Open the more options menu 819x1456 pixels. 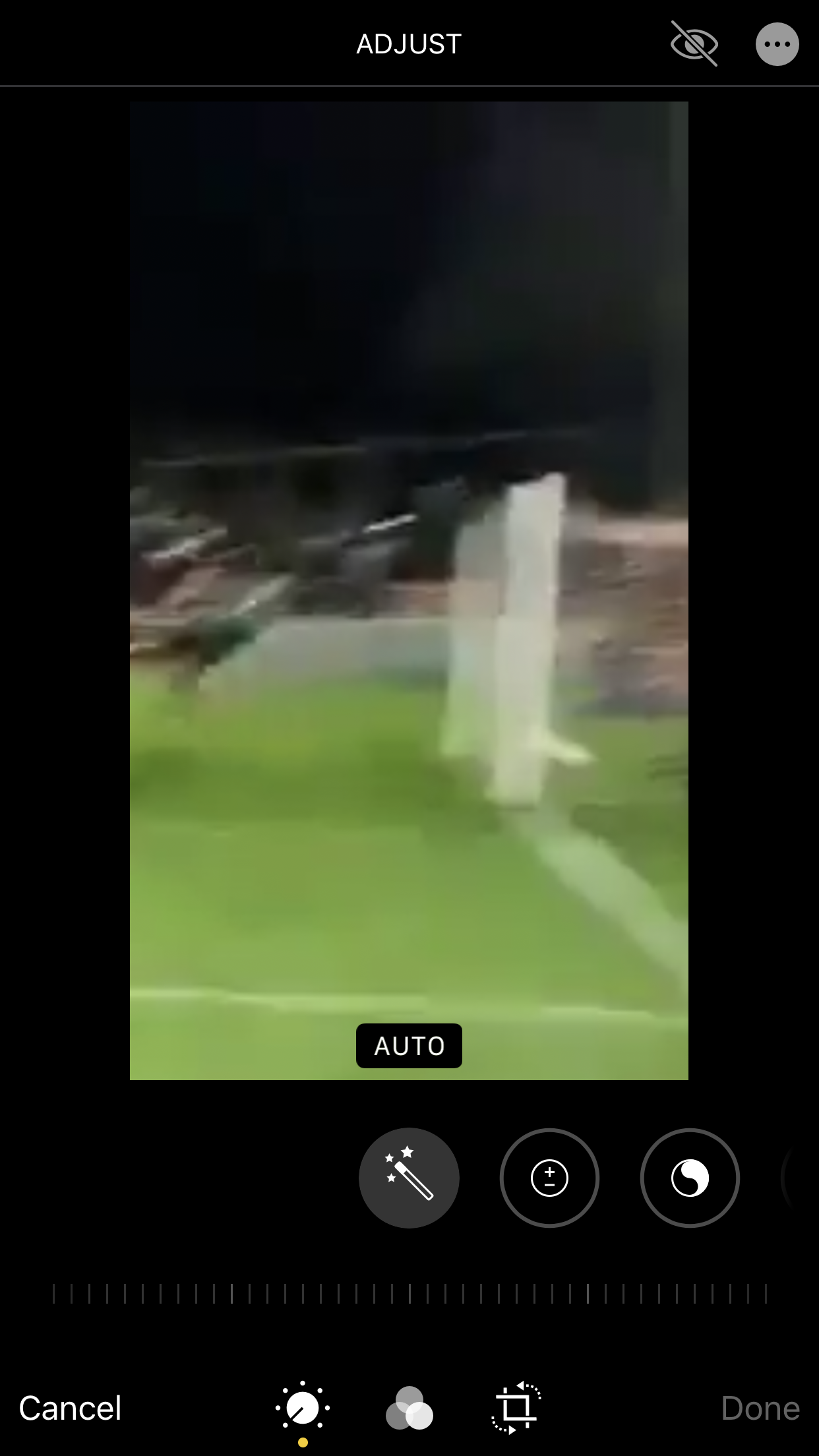click(x=777, y=44)
